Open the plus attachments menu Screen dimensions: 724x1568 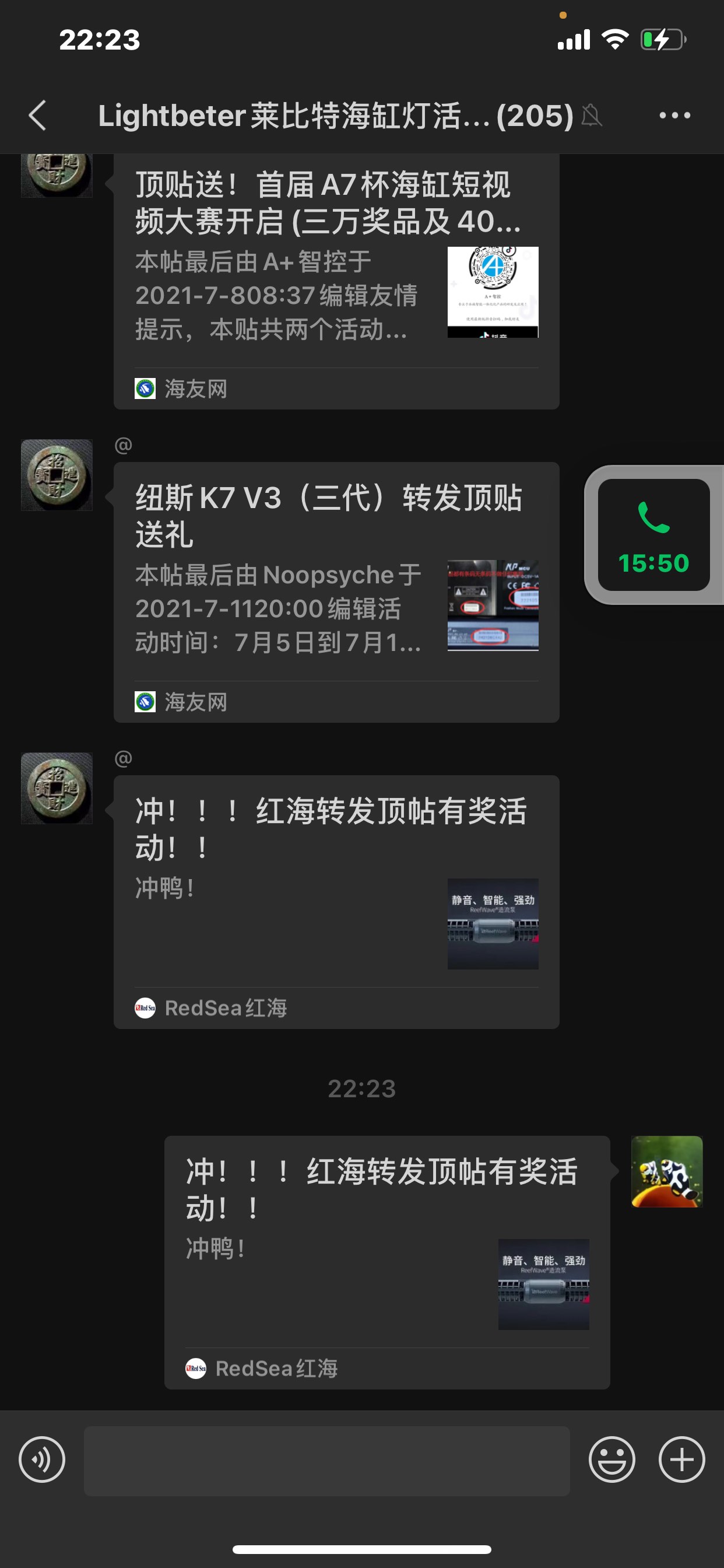tap(681, 1459)
